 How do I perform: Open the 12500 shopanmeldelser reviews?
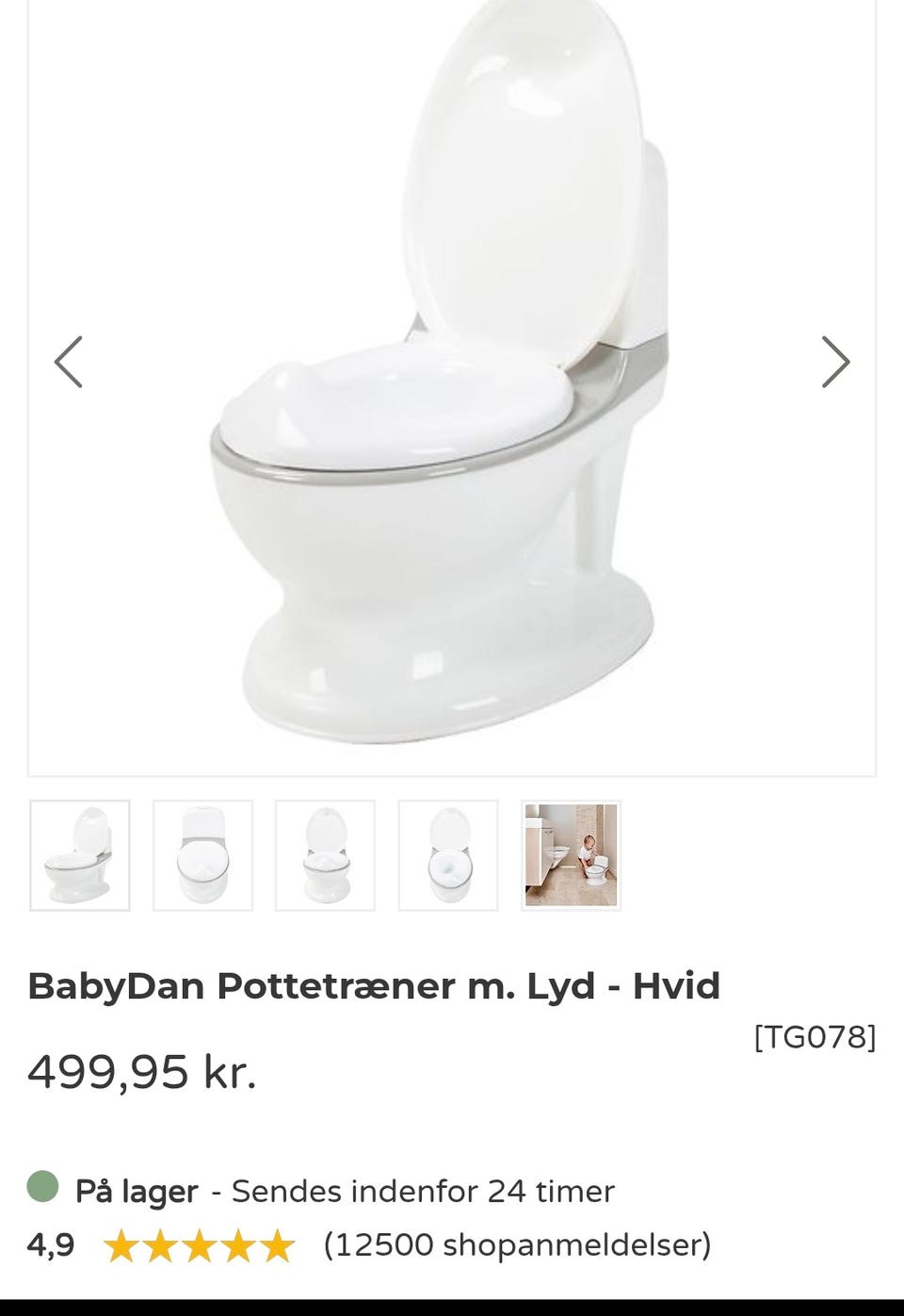tap(517, 1245)
